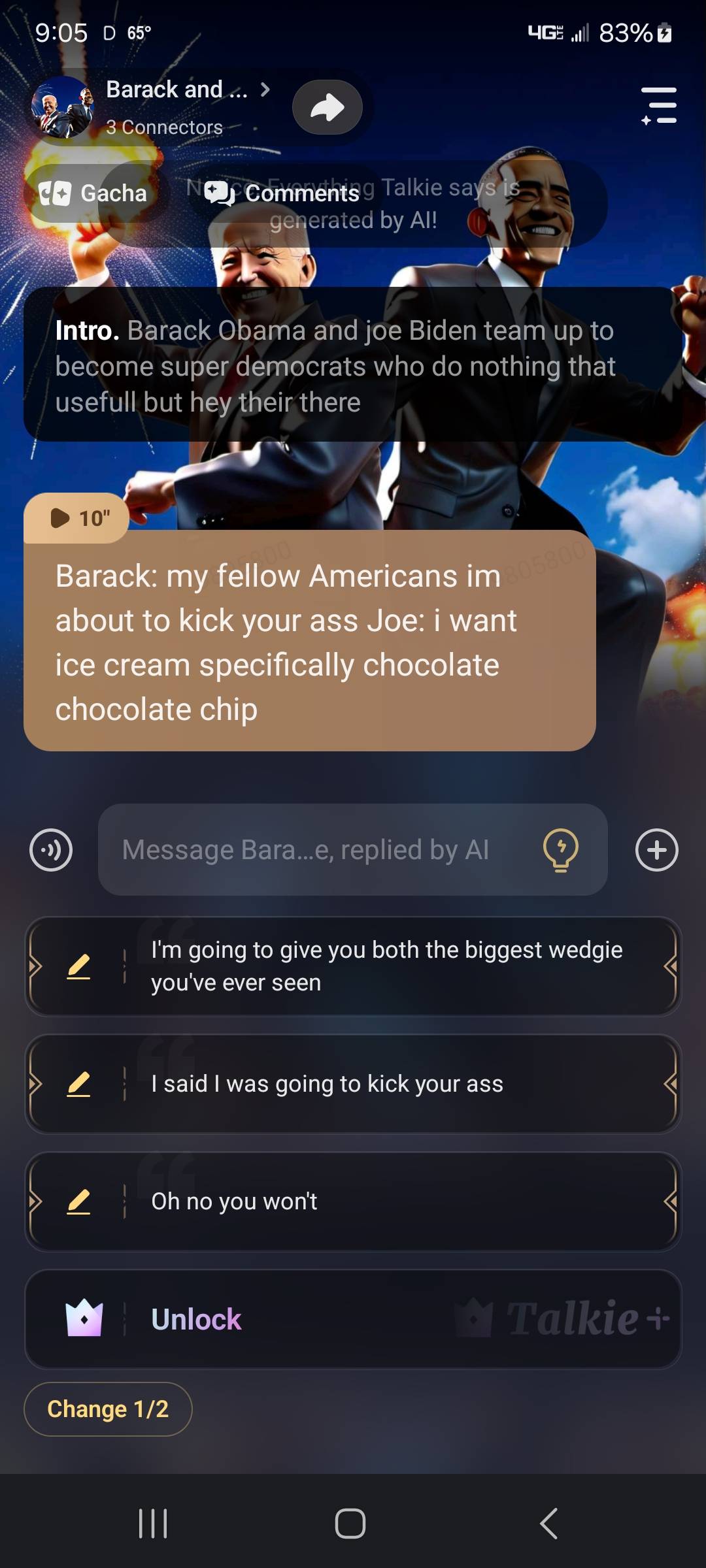Go to the home screen
The image size is (706, 1568).
pos(350,1524)
